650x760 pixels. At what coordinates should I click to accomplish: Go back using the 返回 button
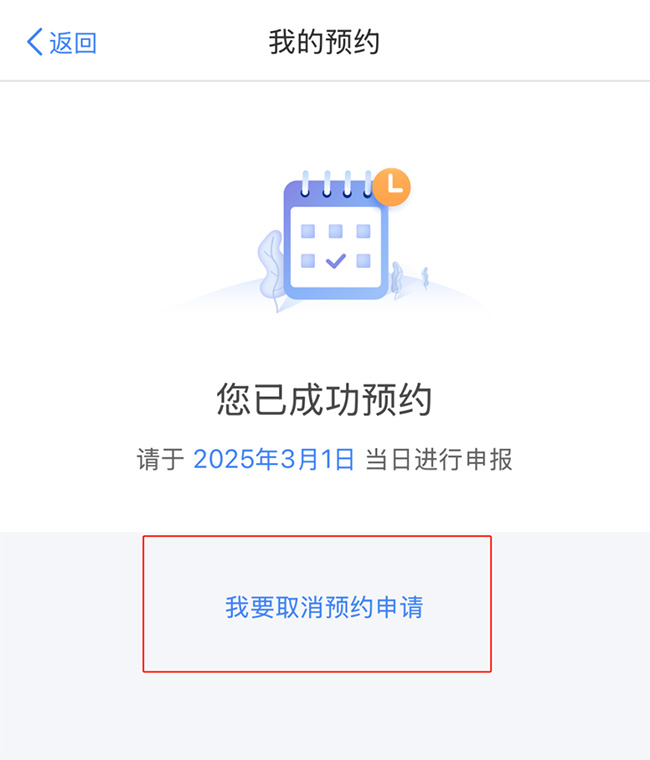pyautogui.click(x=62, y=42)
